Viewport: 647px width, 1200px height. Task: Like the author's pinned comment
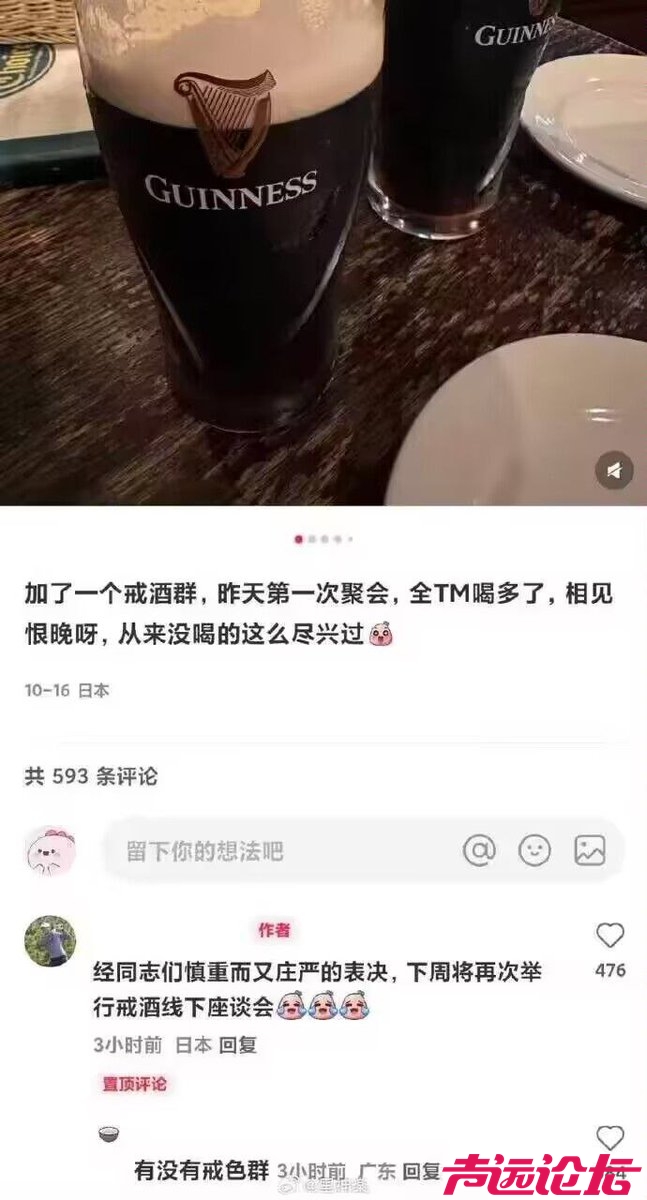(x=609, y=937)
